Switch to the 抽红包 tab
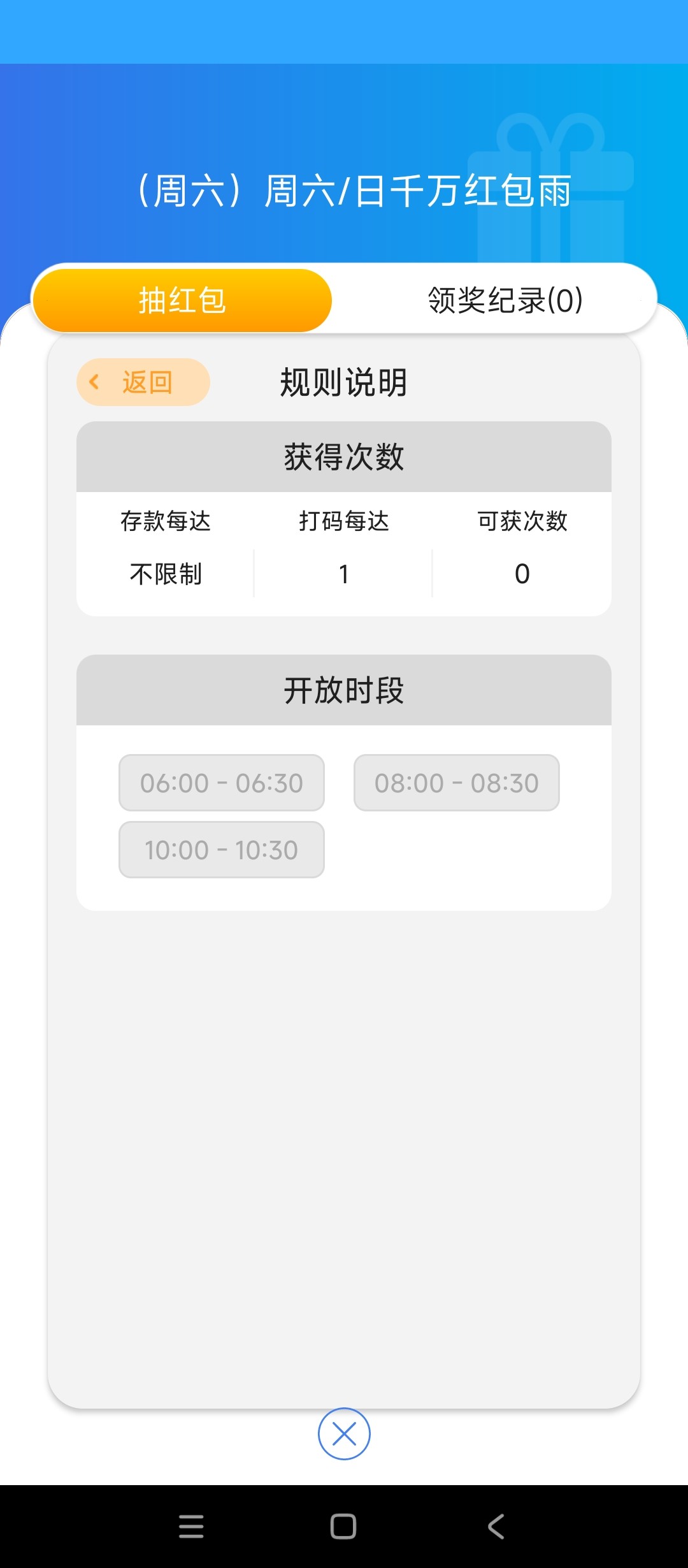 click(182, 300)
